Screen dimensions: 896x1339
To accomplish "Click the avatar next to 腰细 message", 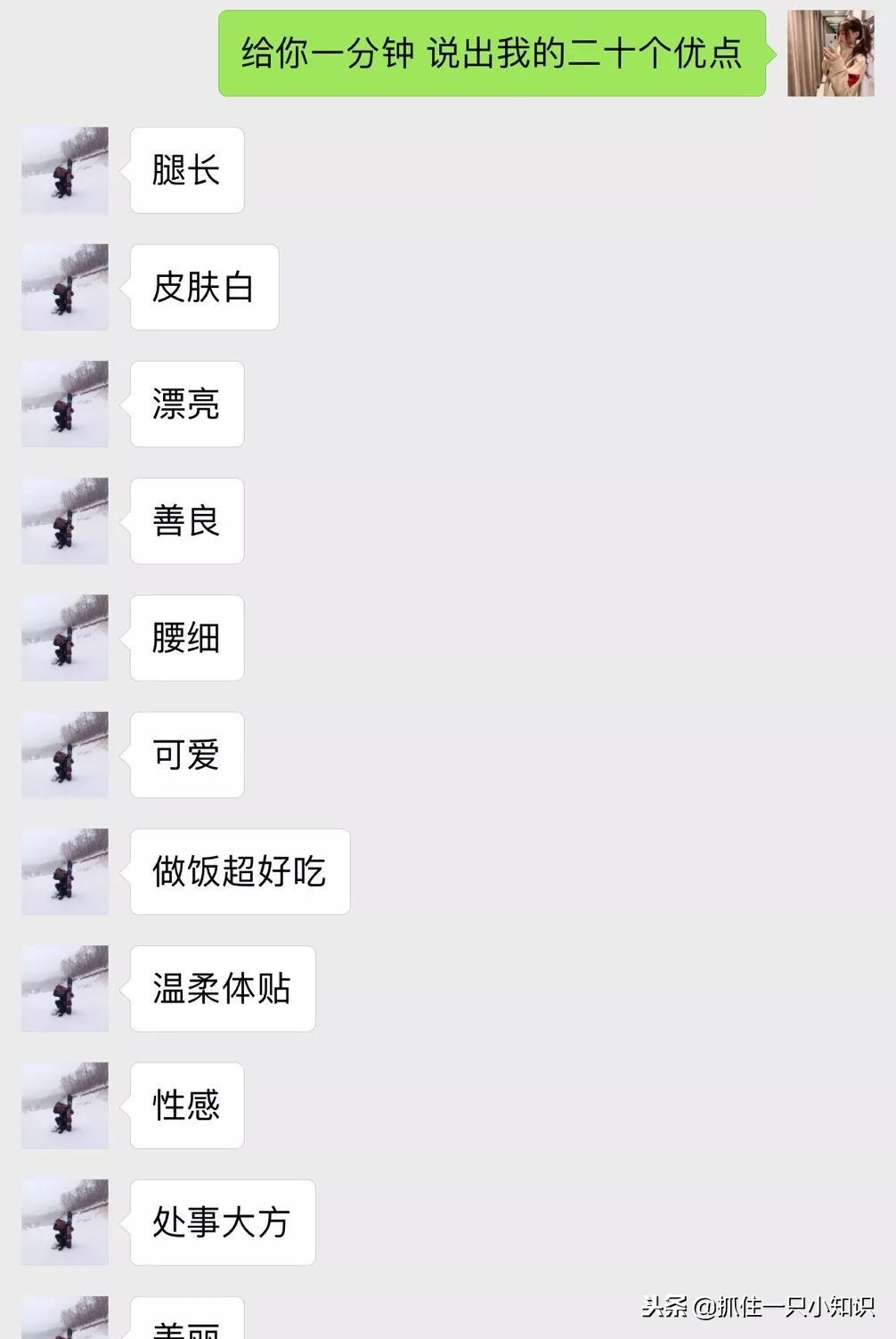I will [x=64, y=638].
